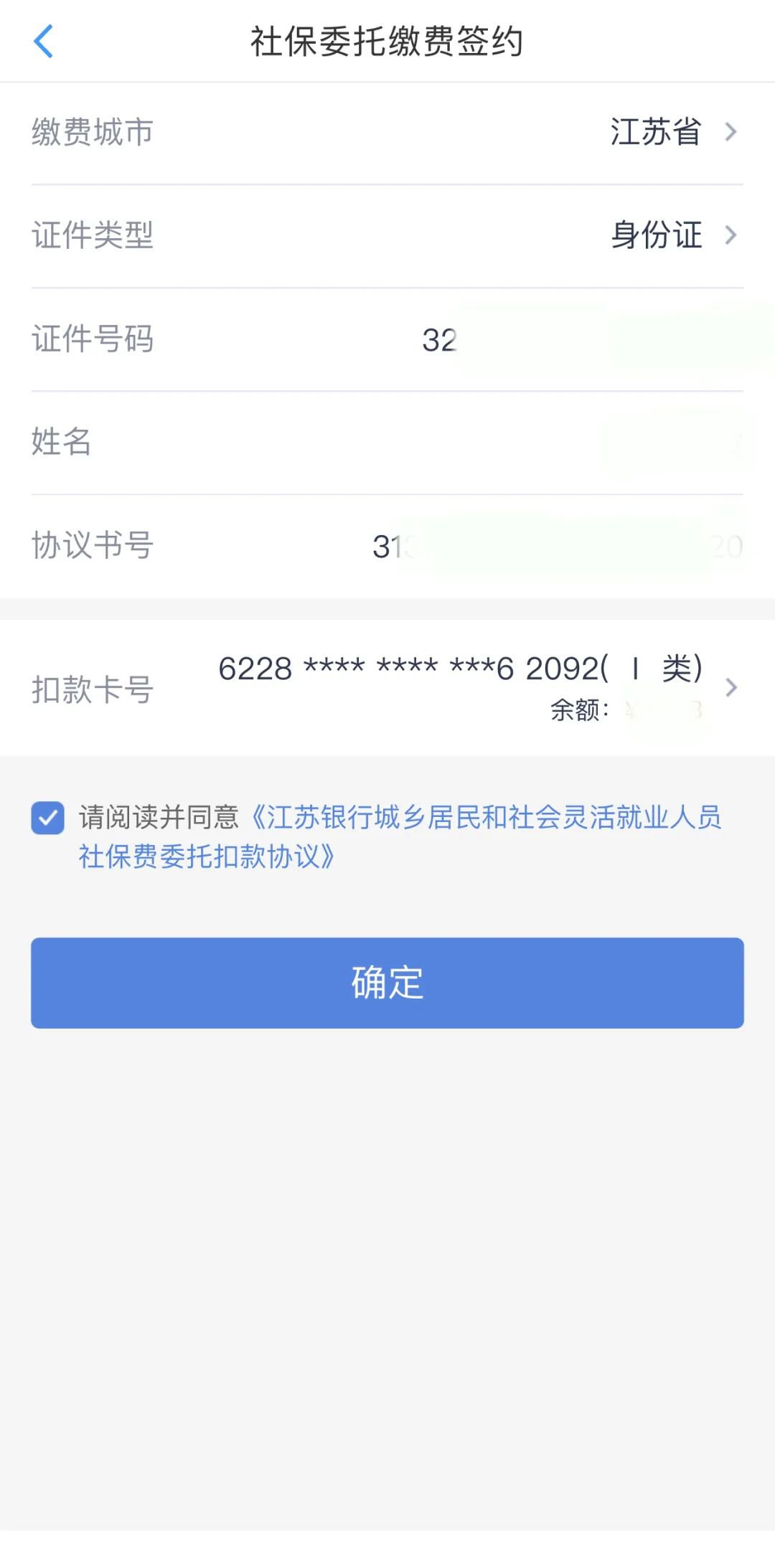This screenshot has width=775, height=1568.
Task: Open the 证件类型 picker
Action: coord(671,235)
